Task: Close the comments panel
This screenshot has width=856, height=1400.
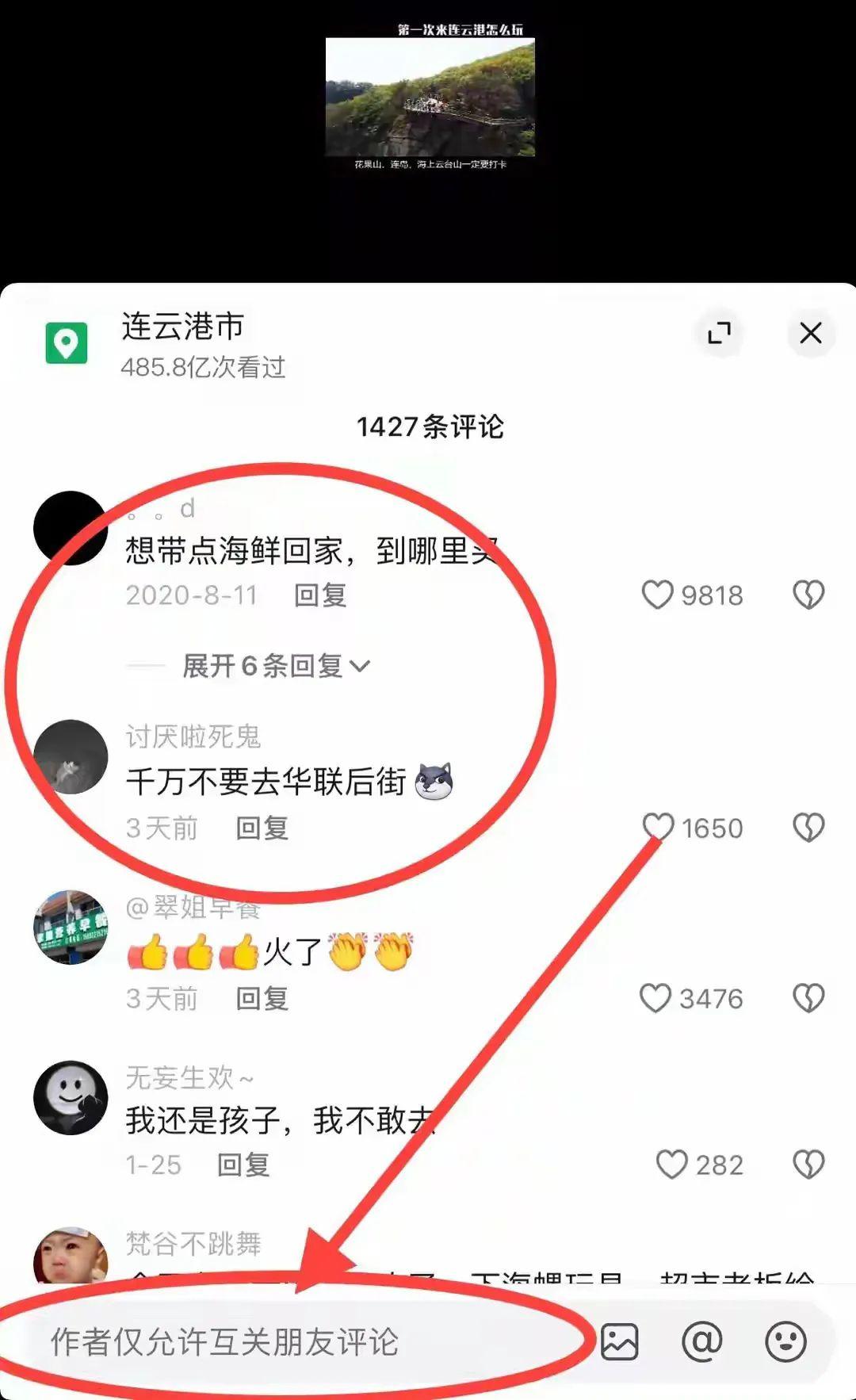Action: coord(810,333)
